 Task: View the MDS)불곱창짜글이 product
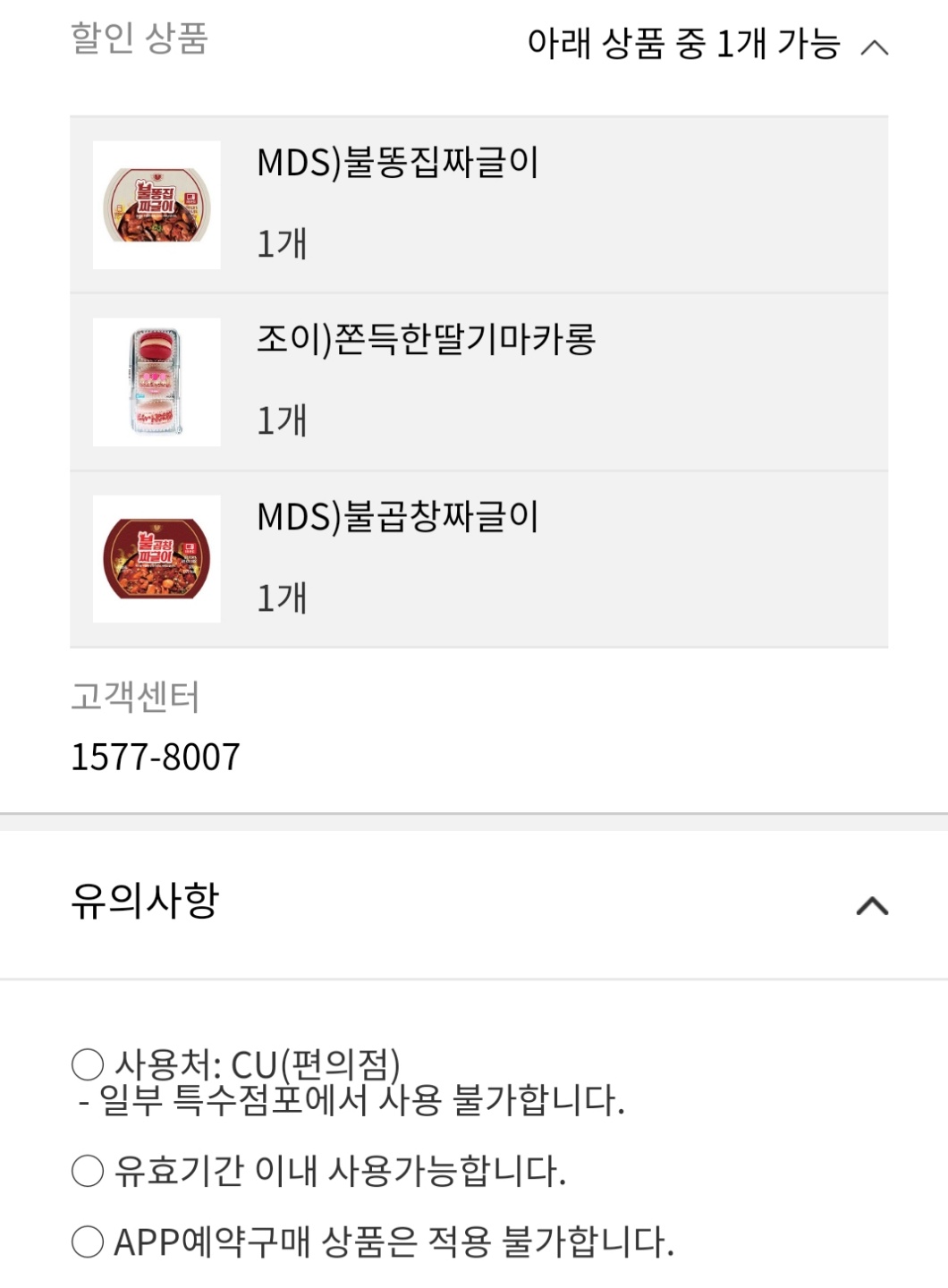coord(478,559)
